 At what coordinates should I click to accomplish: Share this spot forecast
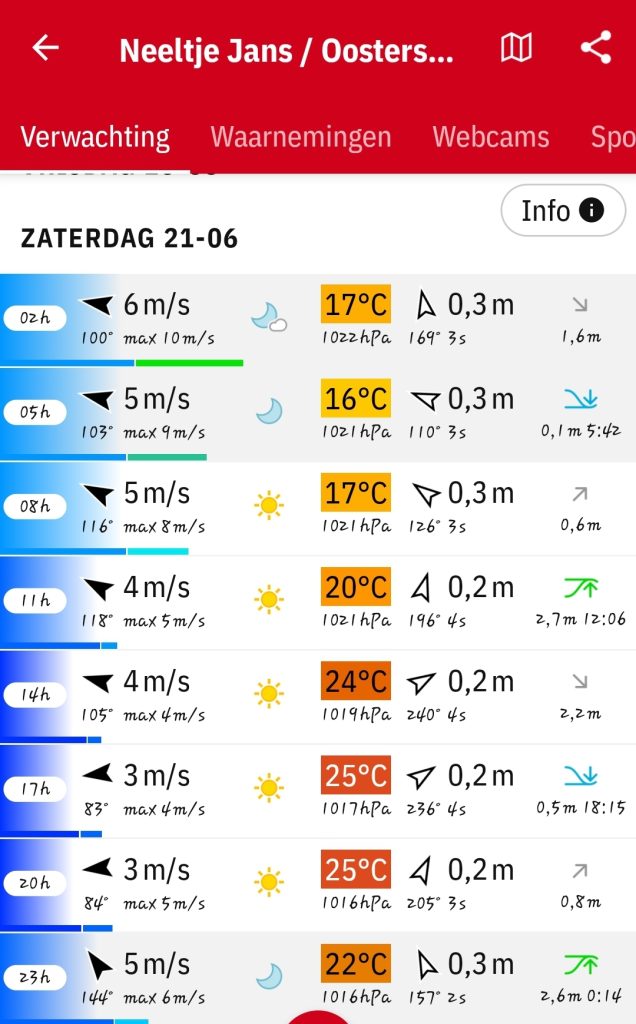coord(596,48)
